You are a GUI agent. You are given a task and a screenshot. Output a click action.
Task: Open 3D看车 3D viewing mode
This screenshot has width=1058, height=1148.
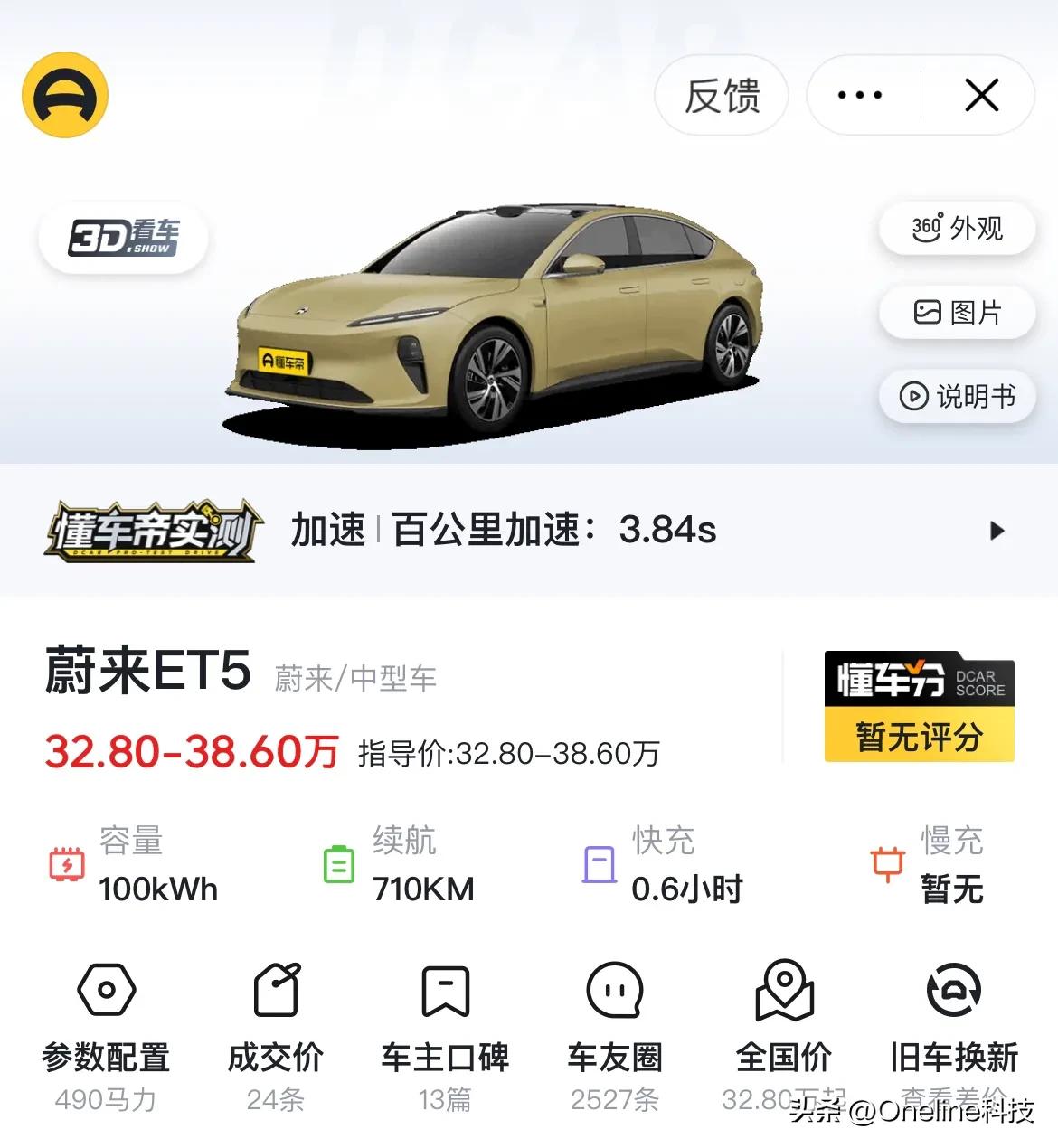click(123, 238)
